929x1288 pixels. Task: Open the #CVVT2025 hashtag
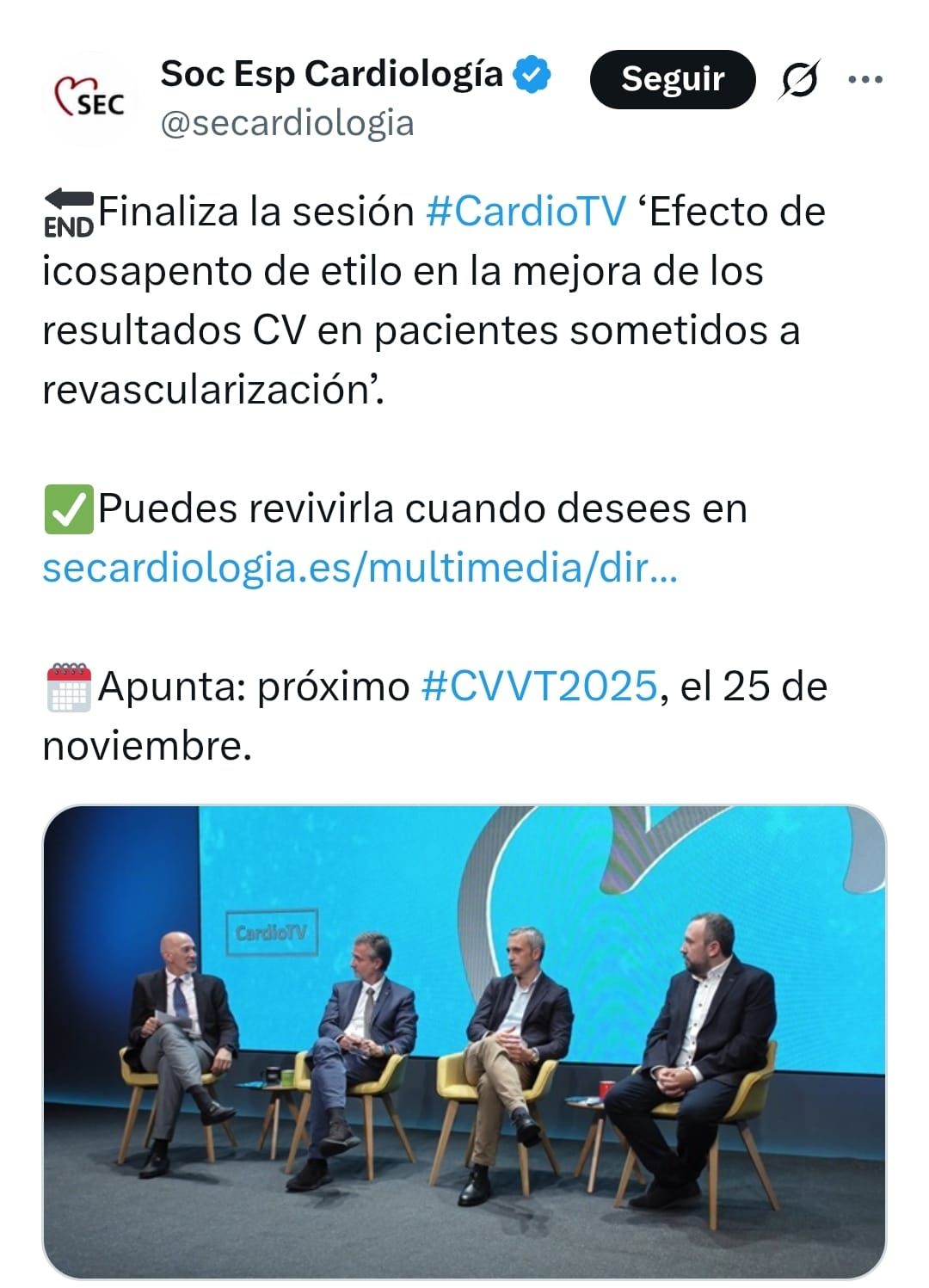539,687
